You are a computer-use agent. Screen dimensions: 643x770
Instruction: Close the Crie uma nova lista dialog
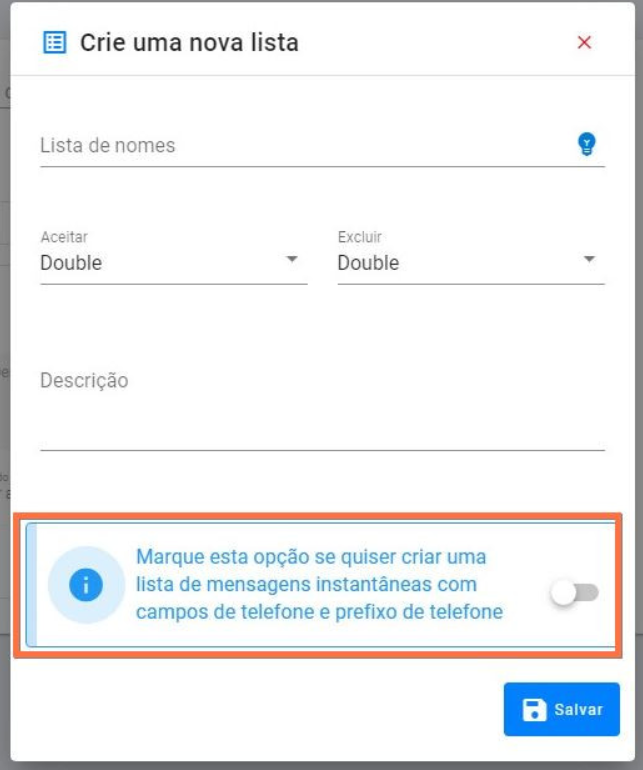point(585,42)
